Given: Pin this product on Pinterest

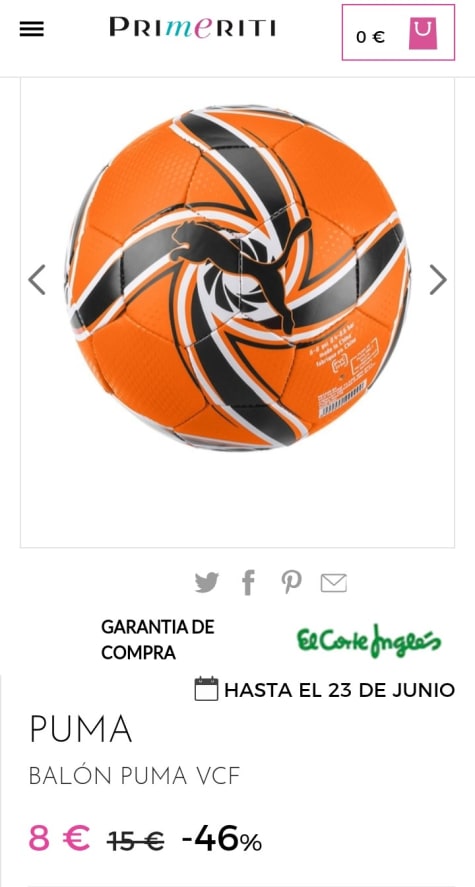Looking at the screenshot, I should 291,582.
